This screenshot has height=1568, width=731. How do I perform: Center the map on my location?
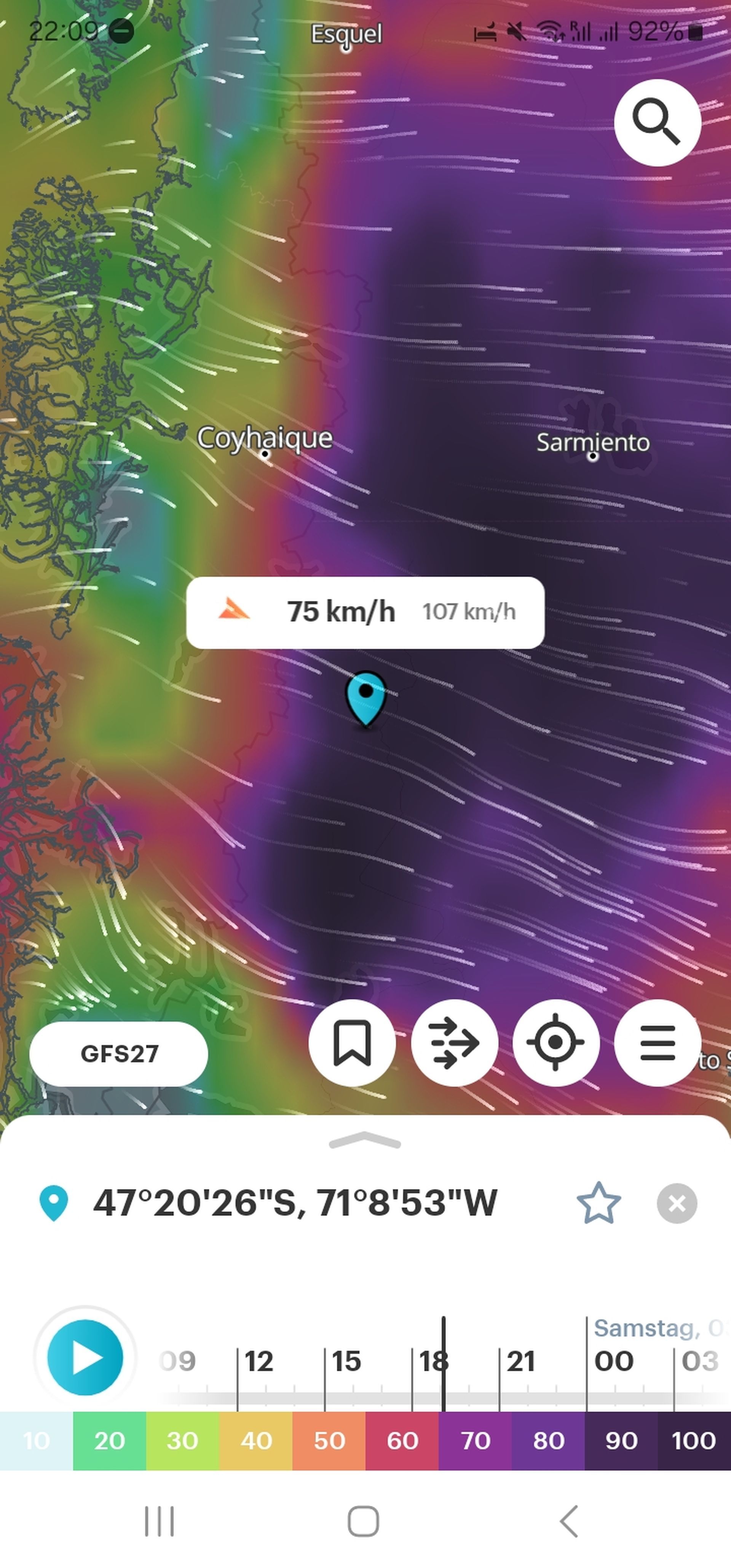(x=556, y=1043)
